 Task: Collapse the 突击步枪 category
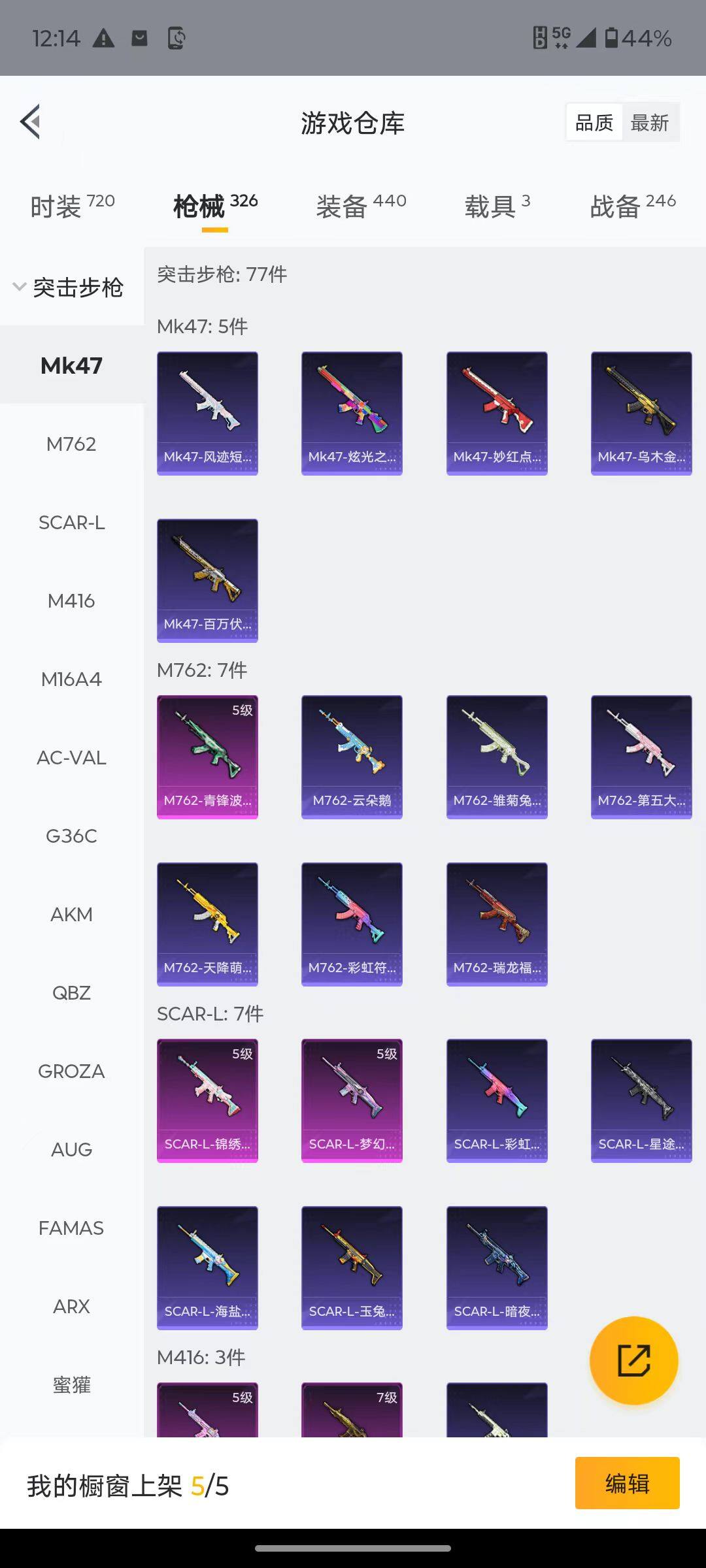pos(68,287)
